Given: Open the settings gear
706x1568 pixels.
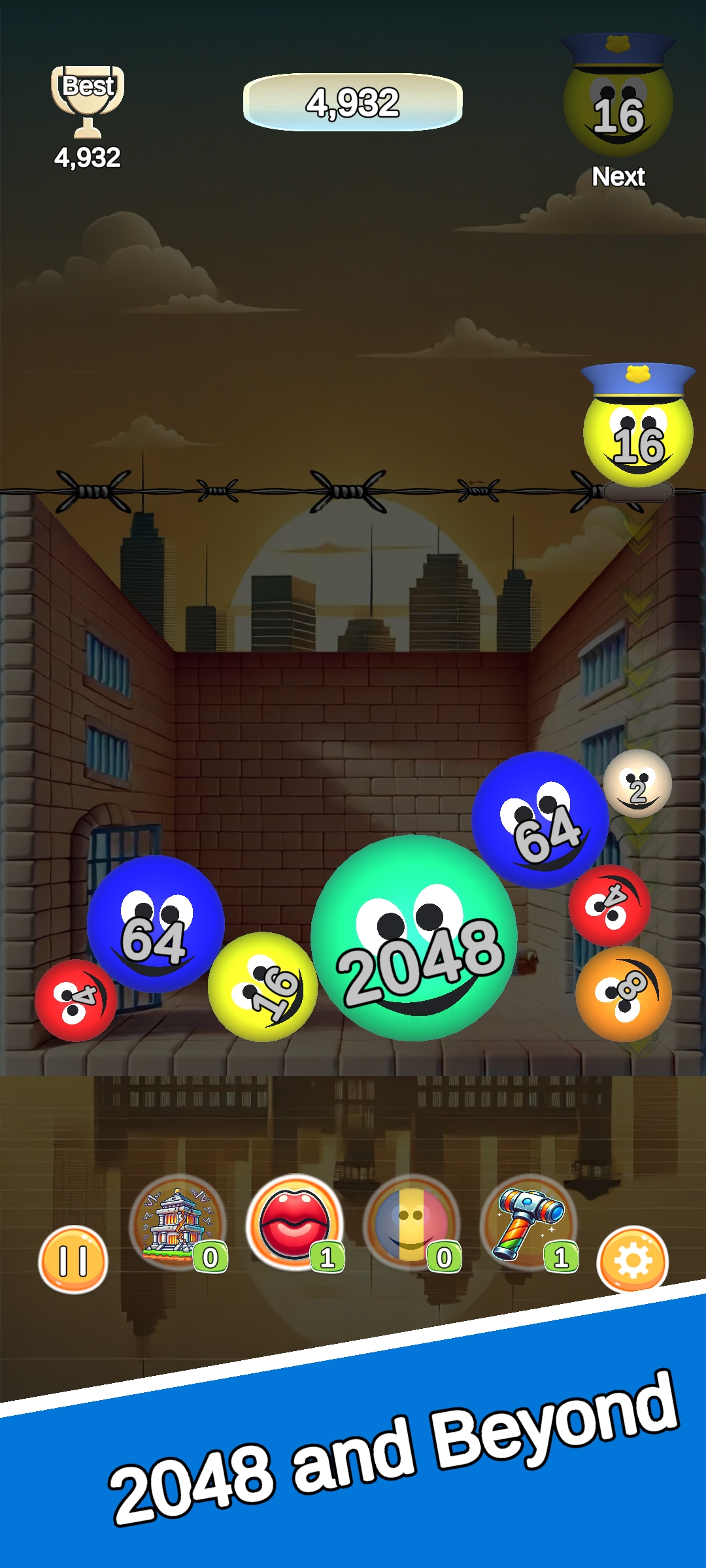Looking at the screenshot, I should (632, 1260).
